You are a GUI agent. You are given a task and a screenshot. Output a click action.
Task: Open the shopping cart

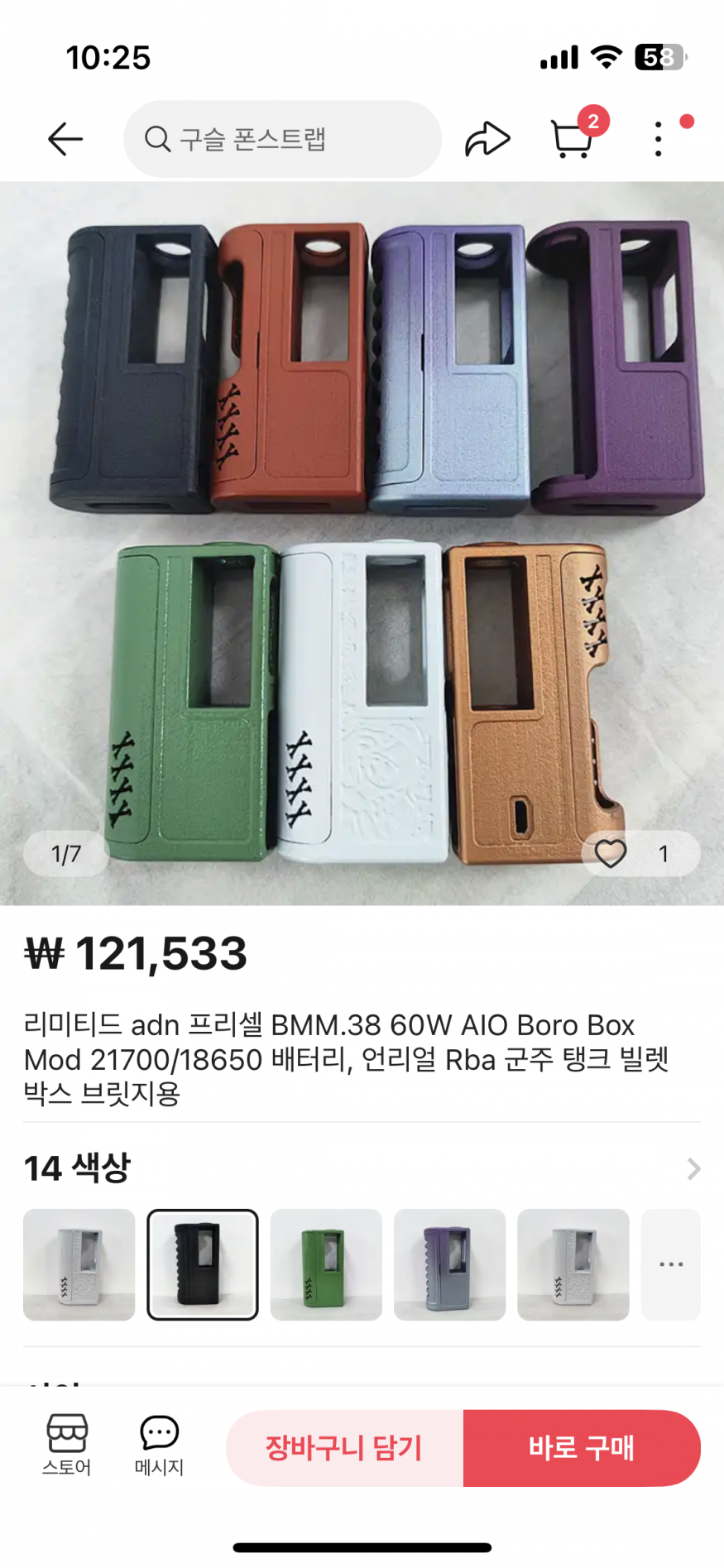(572, 139)
